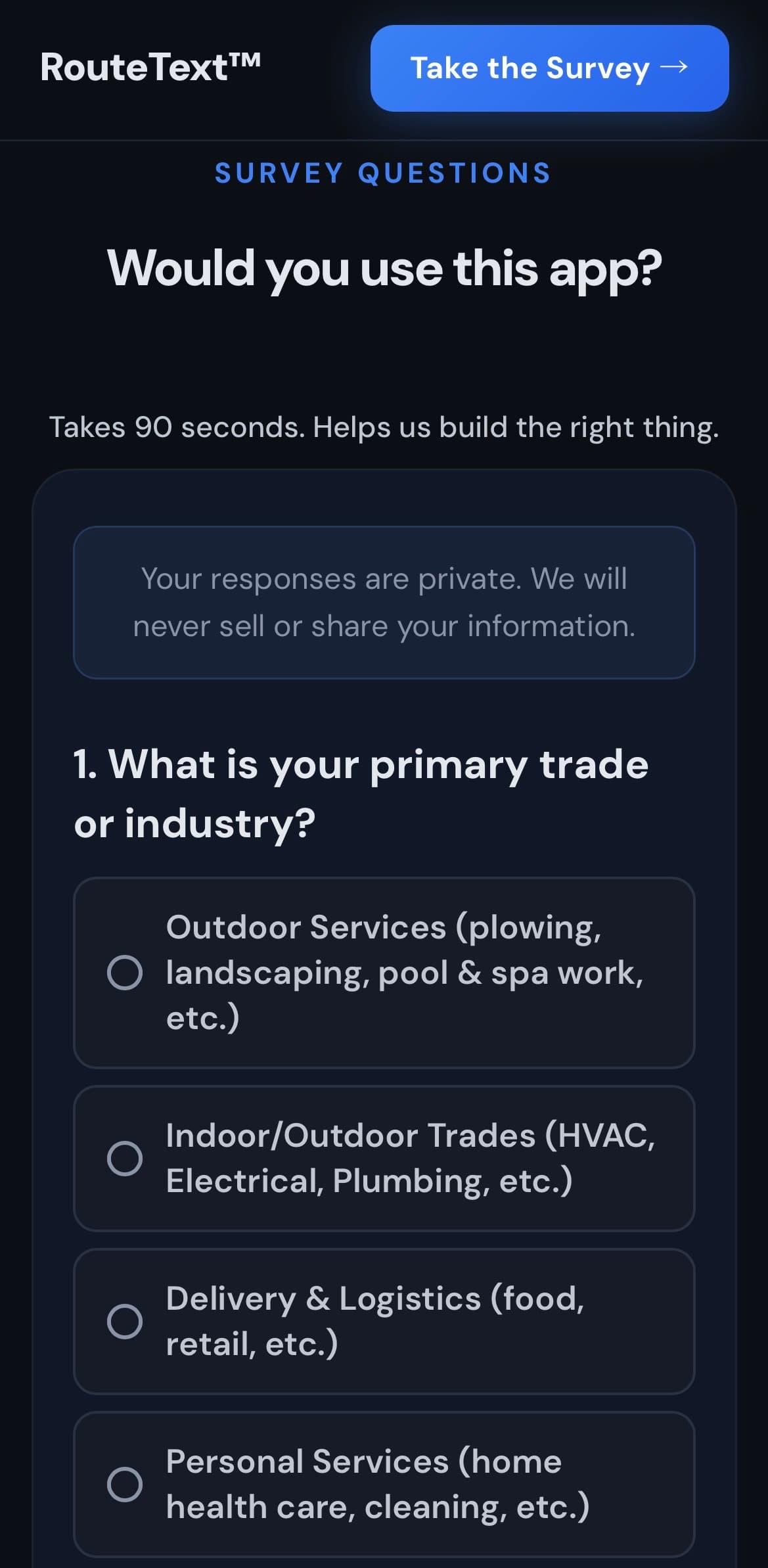
Task: Select the Delivery & Logistics radio button
Action: tap(125, 1320)
